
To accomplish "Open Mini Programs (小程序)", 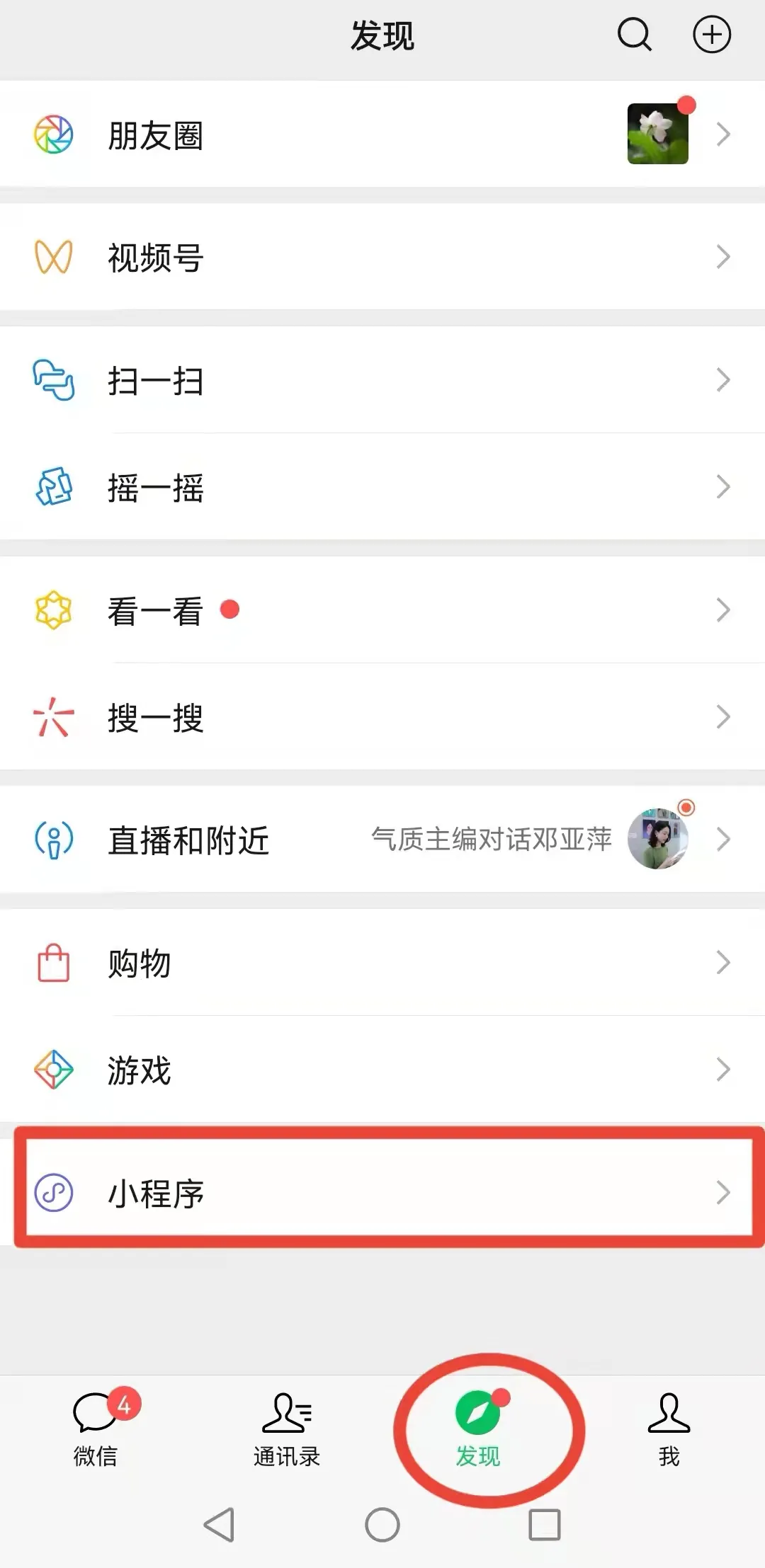I will tap(156, 1194).
